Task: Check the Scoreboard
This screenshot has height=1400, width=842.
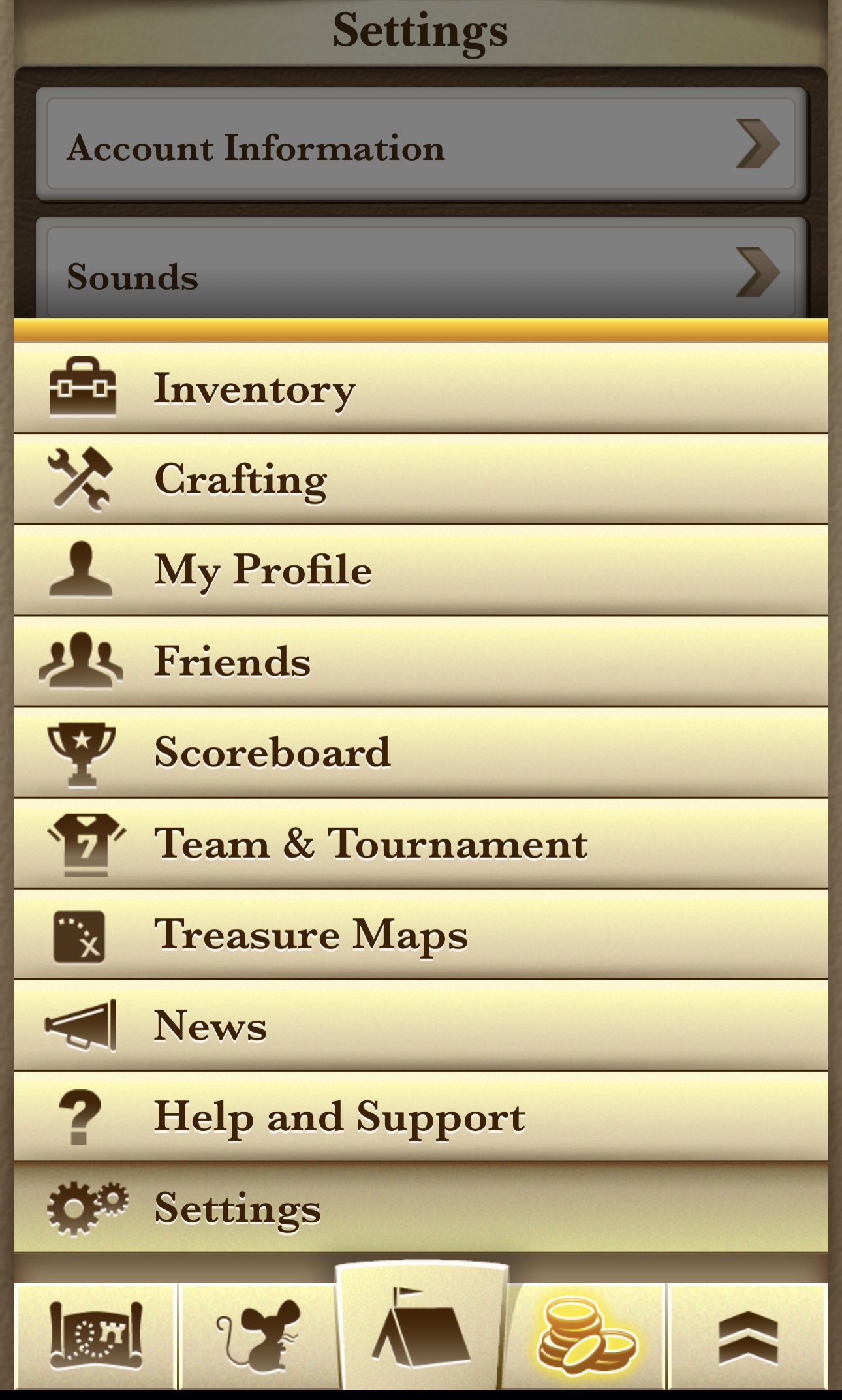Action: [421, 752]
